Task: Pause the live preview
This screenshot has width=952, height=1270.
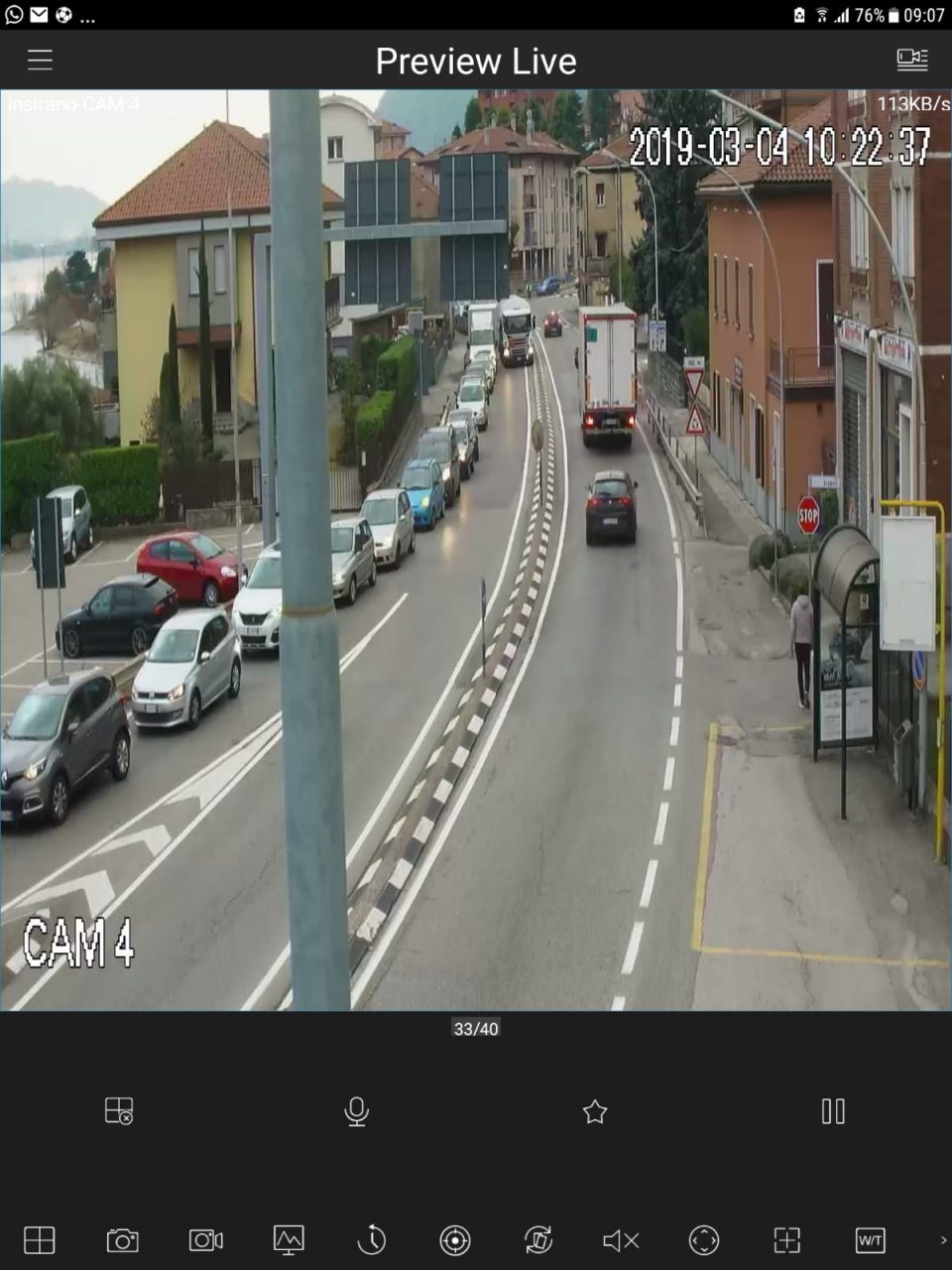Action: point(833,1111)
